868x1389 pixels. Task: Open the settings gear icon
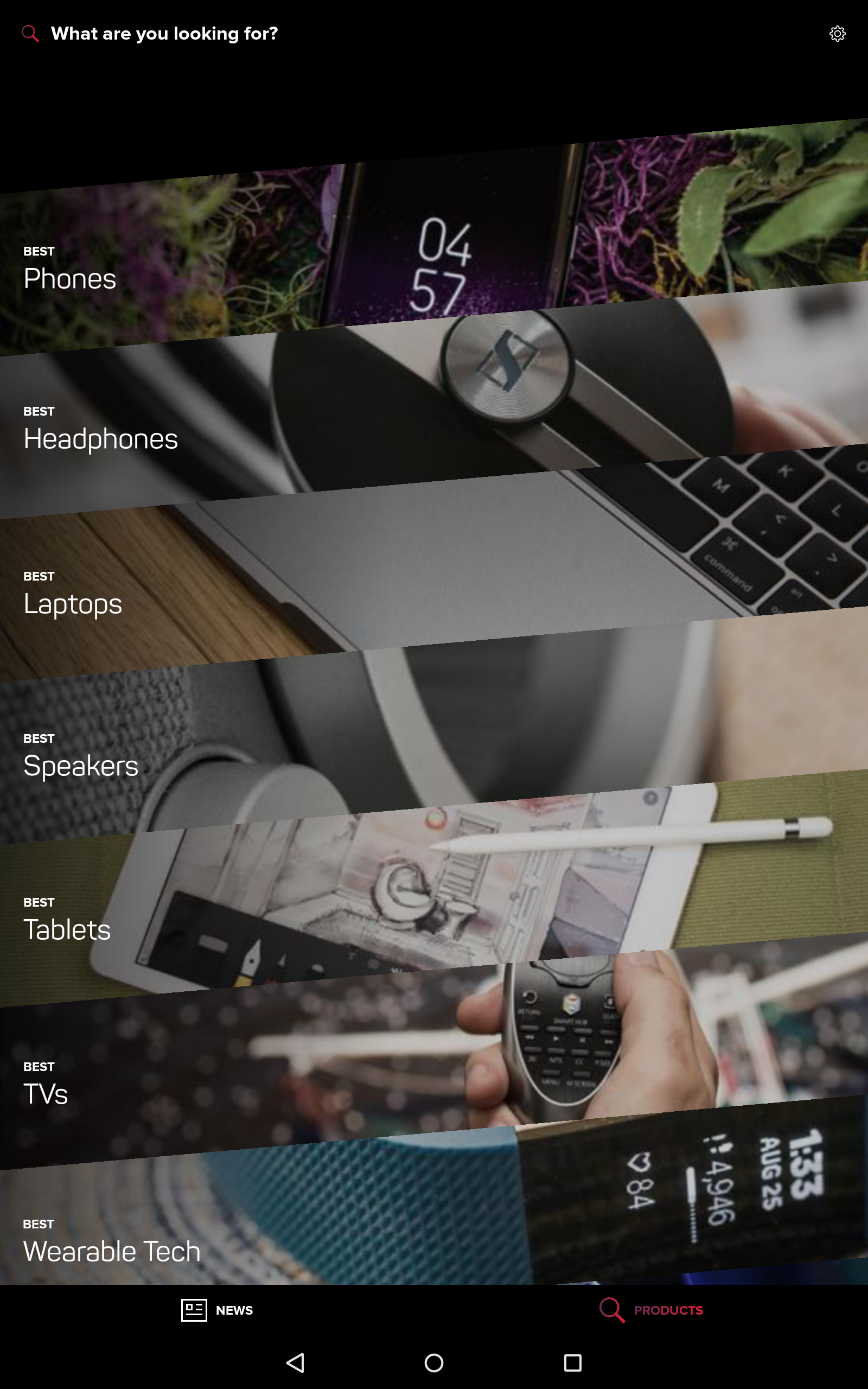point(837,34)
